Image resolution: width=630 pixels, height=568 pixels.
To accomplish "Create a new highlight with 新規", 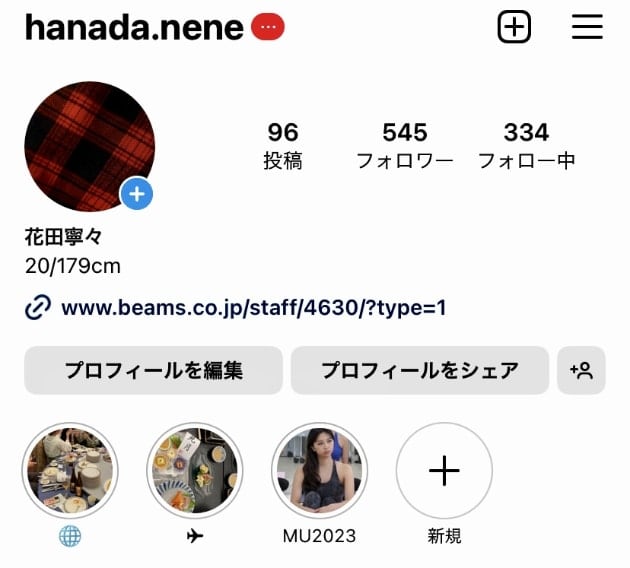I will pos(444,470).
